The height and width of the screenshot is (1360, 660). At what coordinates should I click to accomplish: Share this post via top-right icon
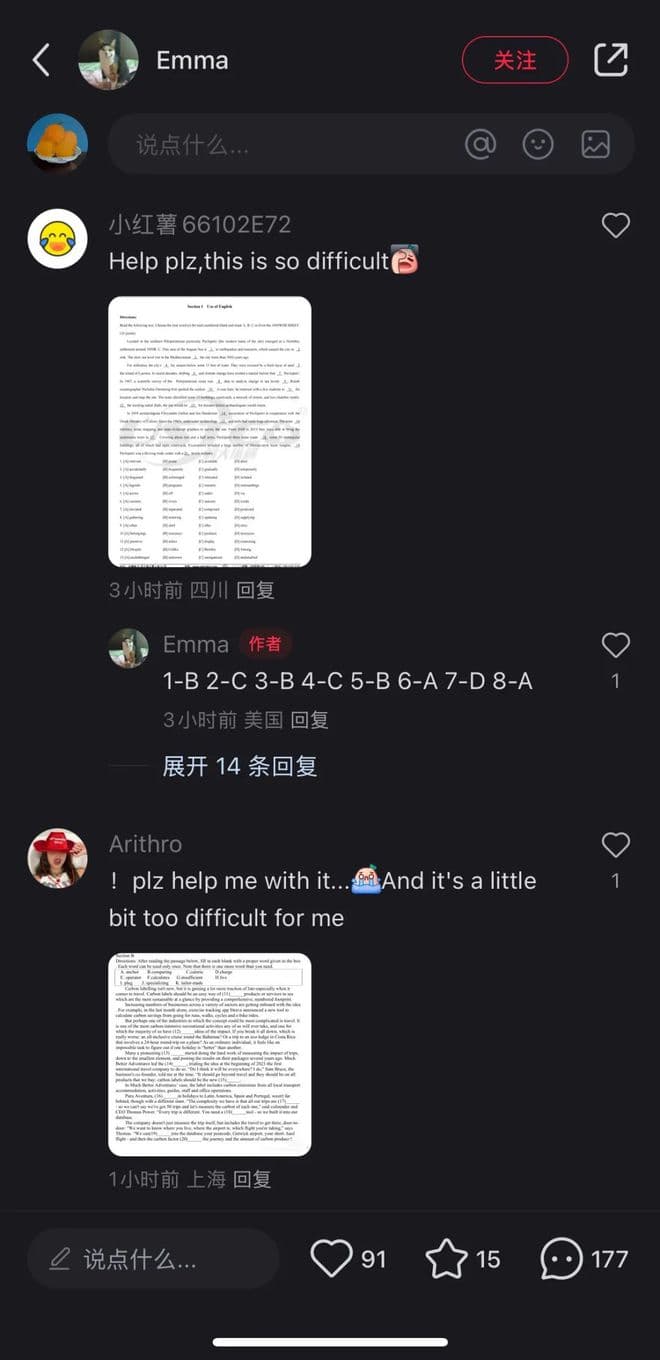(x=611, y=60)
